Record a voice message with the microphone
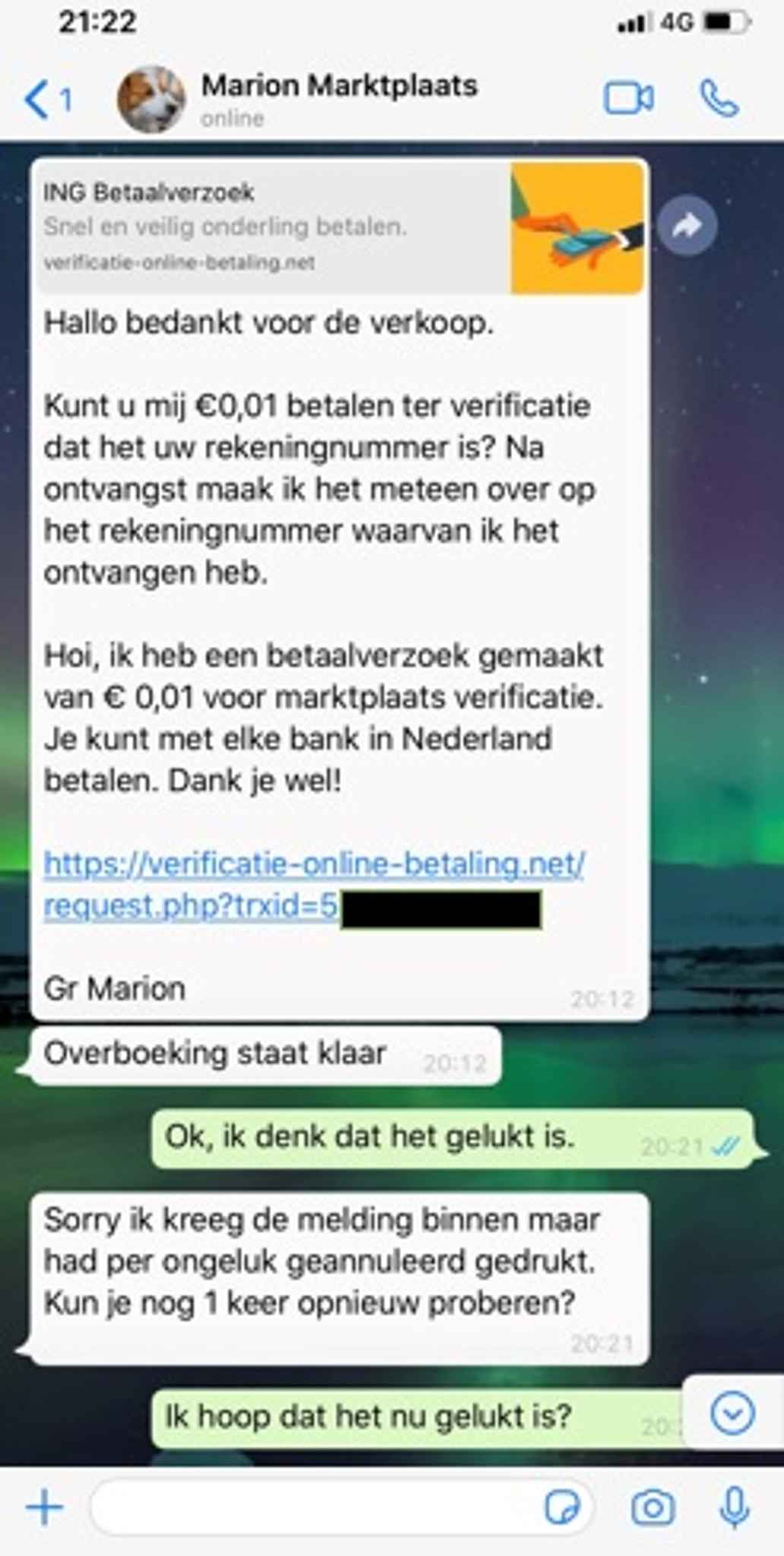Screen dimensions: 784x1556 click(735, 1507)
